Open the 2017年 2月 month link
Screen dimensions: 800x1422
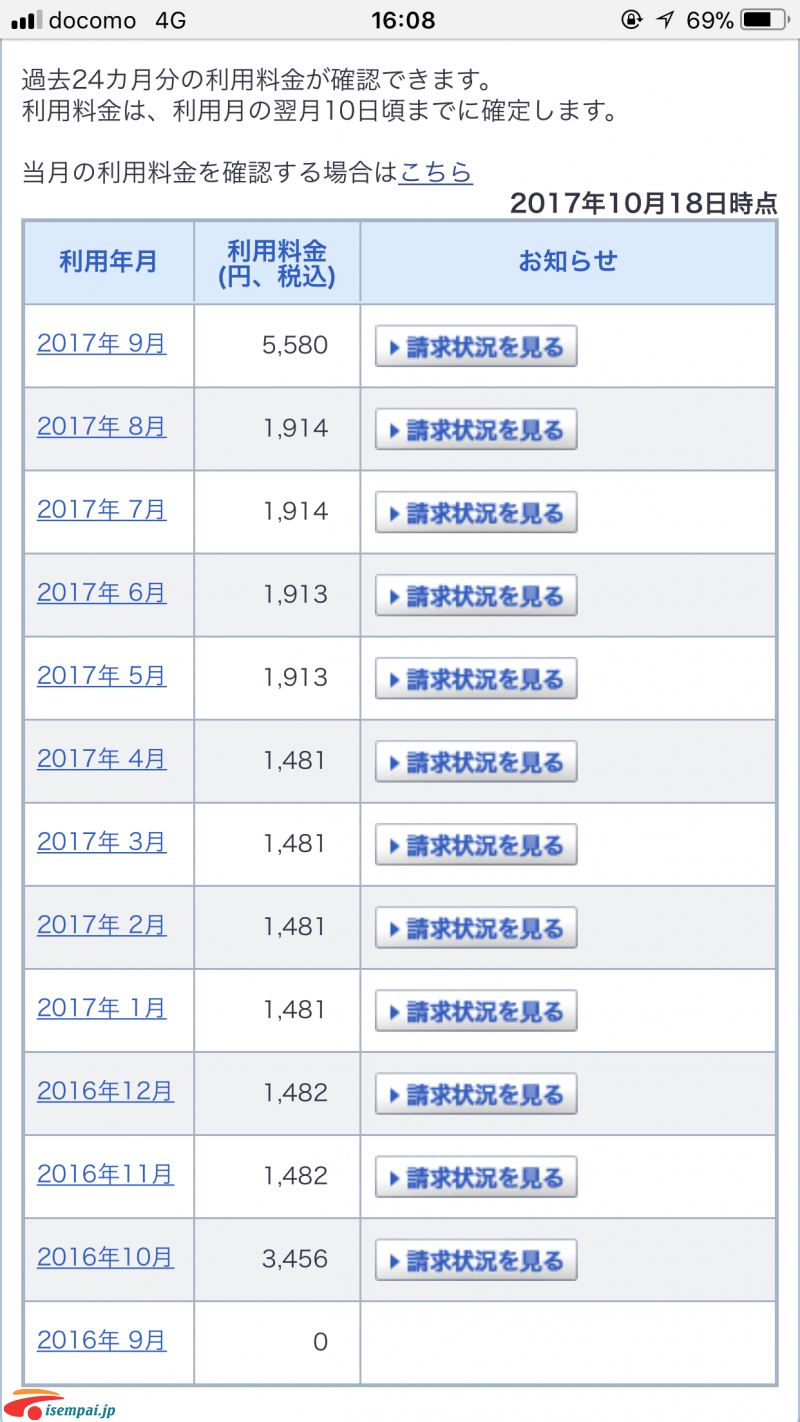pos(102,925)
